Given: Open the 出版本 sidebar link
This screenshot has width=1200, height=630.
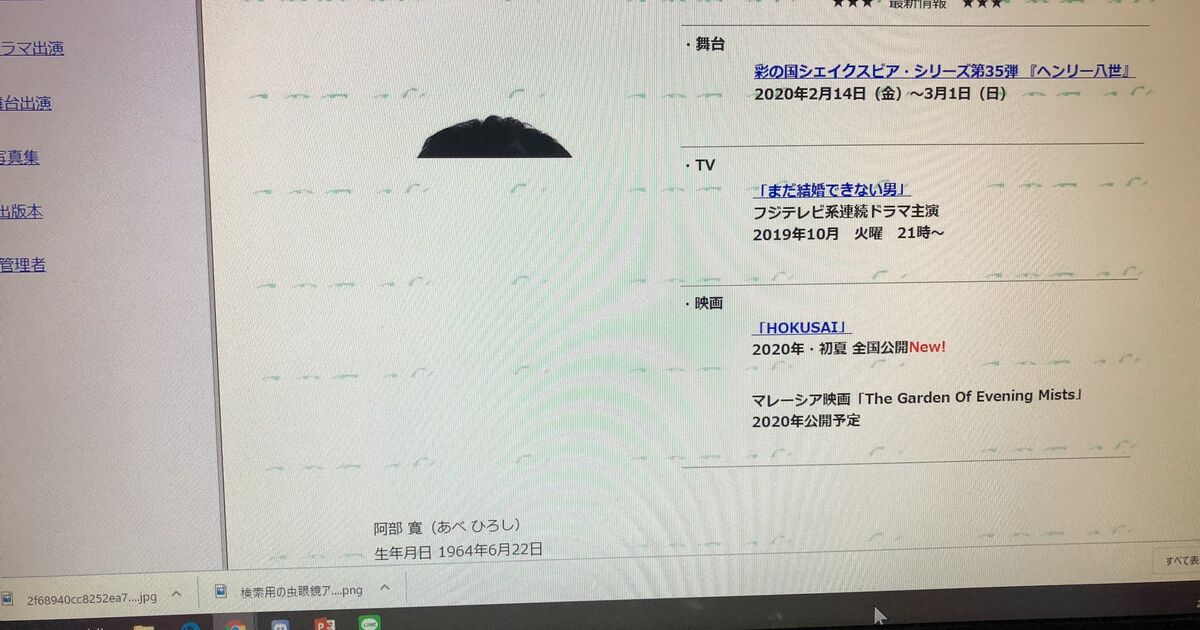Looking at the screenshot, I should click(x=21, y=212).
